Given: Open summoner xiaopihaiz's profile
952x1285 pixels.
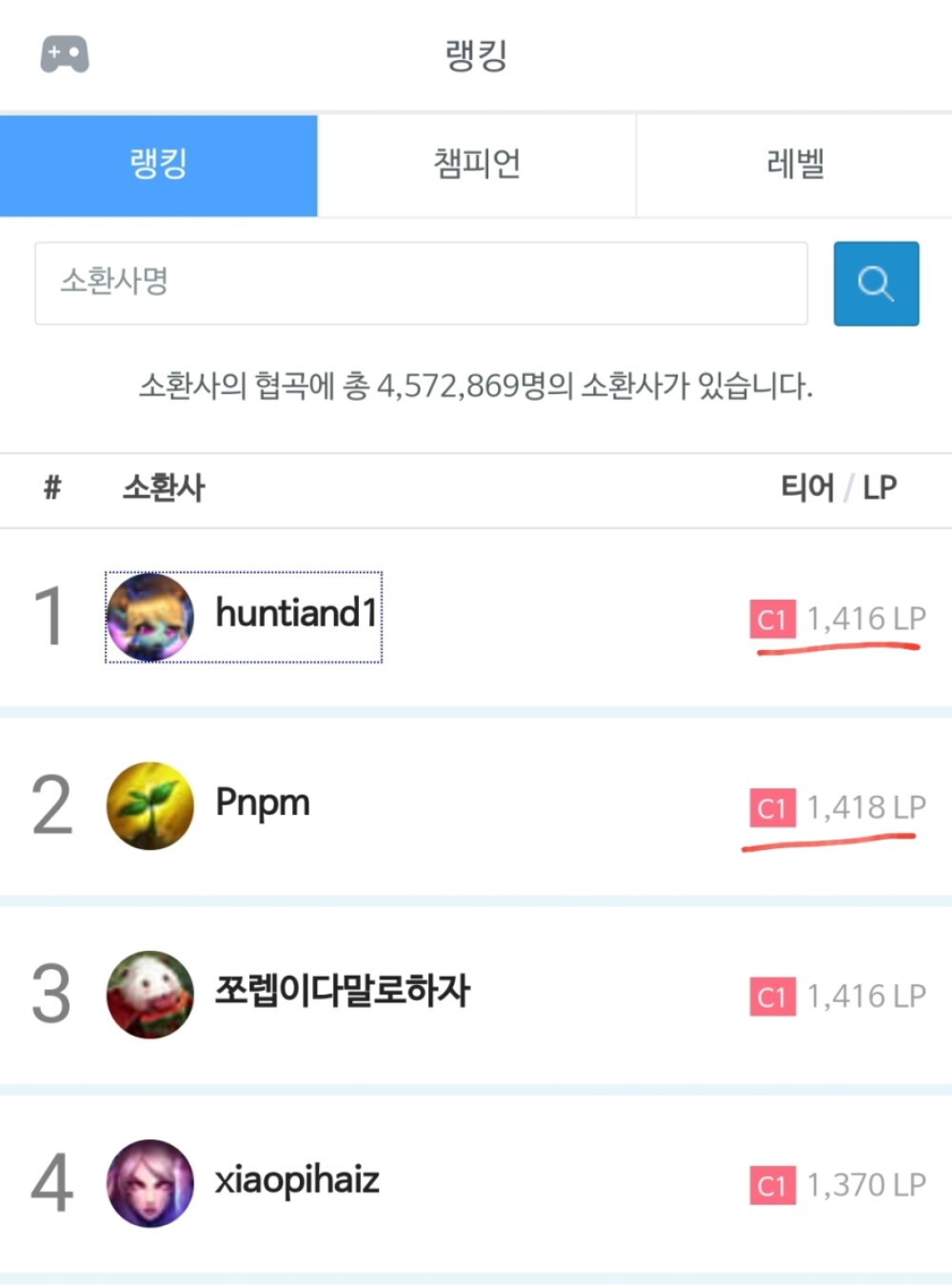Looking at the screenshot, I should click(296, 1181).
